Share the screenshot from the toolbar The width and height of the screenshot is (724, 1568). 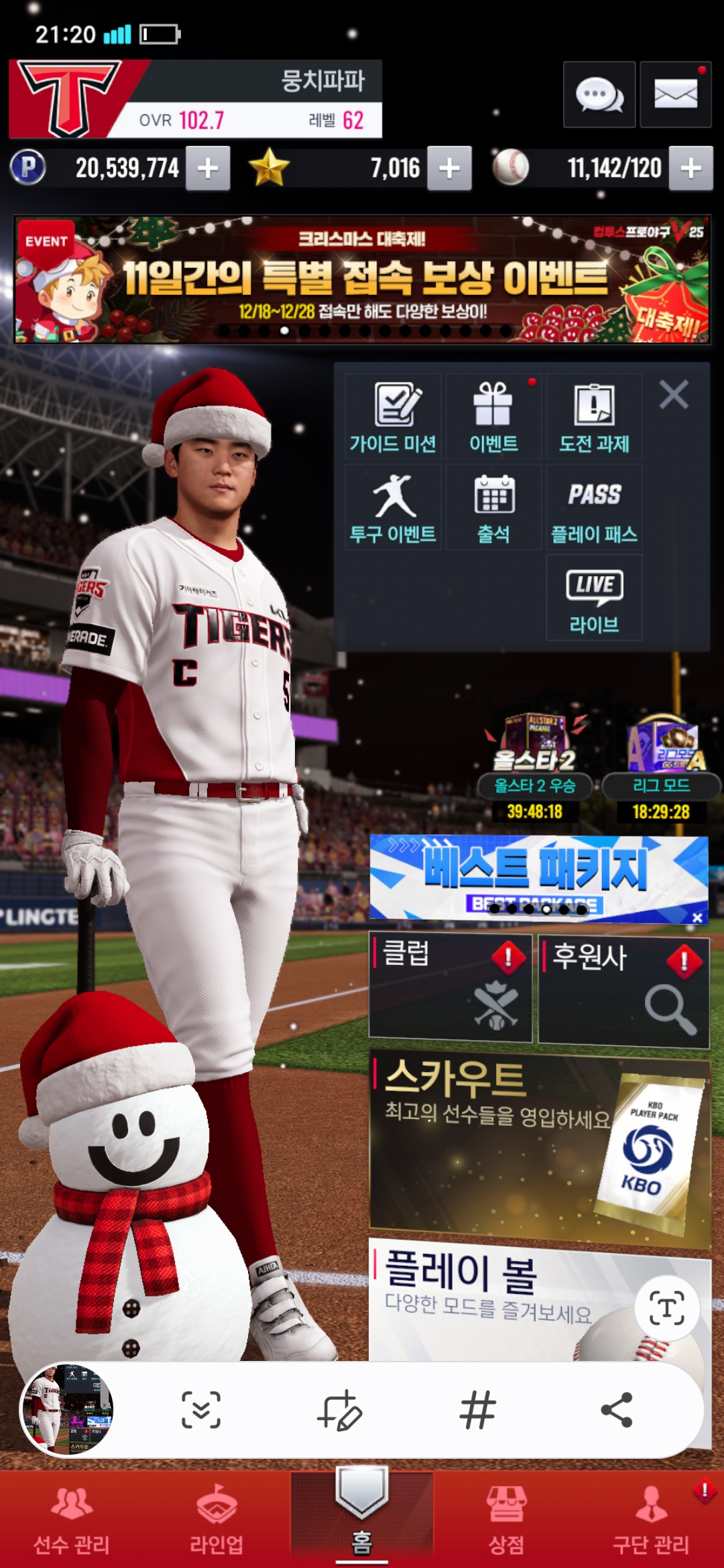617,1409
